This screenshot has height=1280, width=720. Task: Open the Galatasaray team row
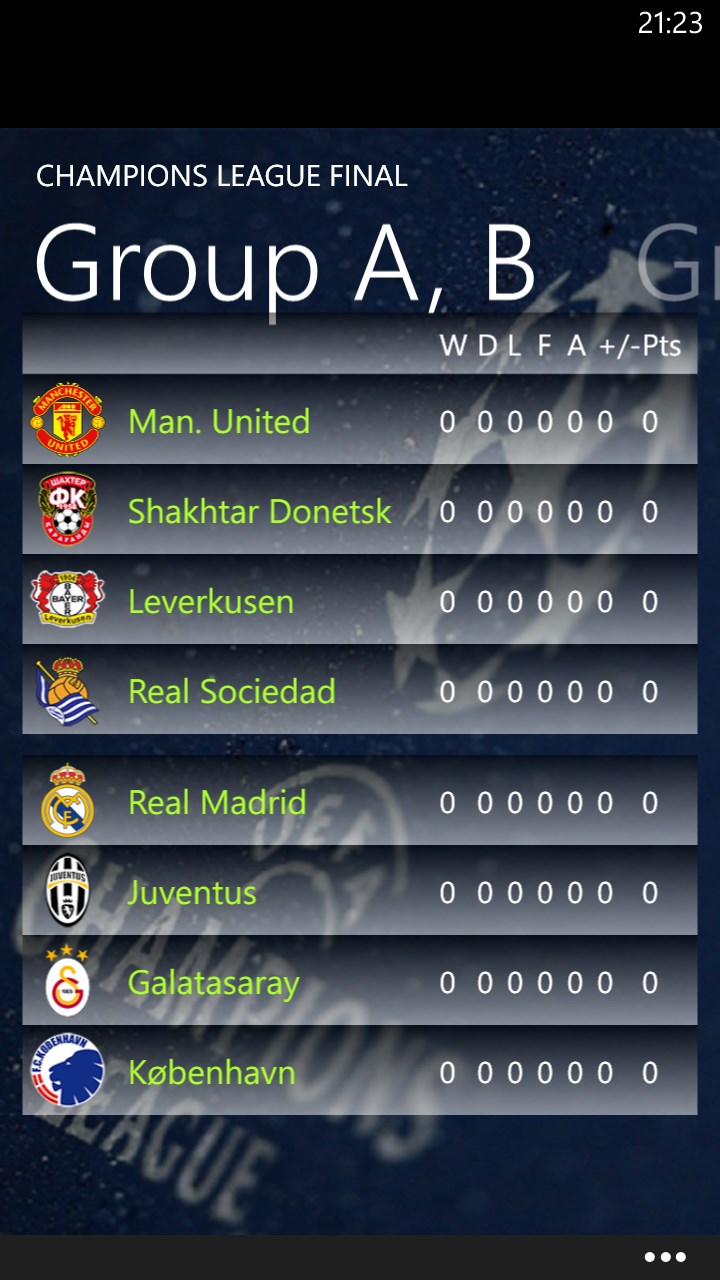[214, 982]
